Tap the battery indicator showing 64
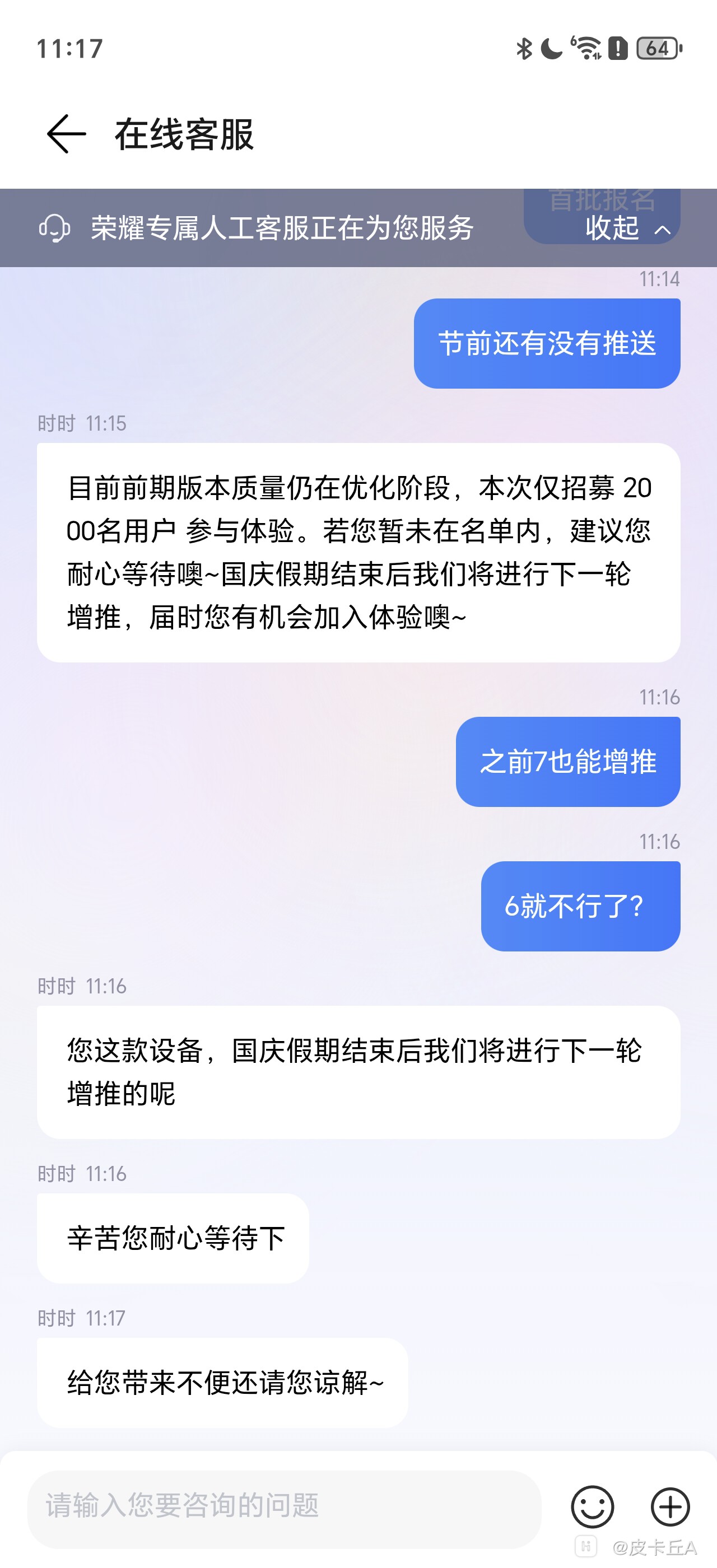 coord(658,49)
